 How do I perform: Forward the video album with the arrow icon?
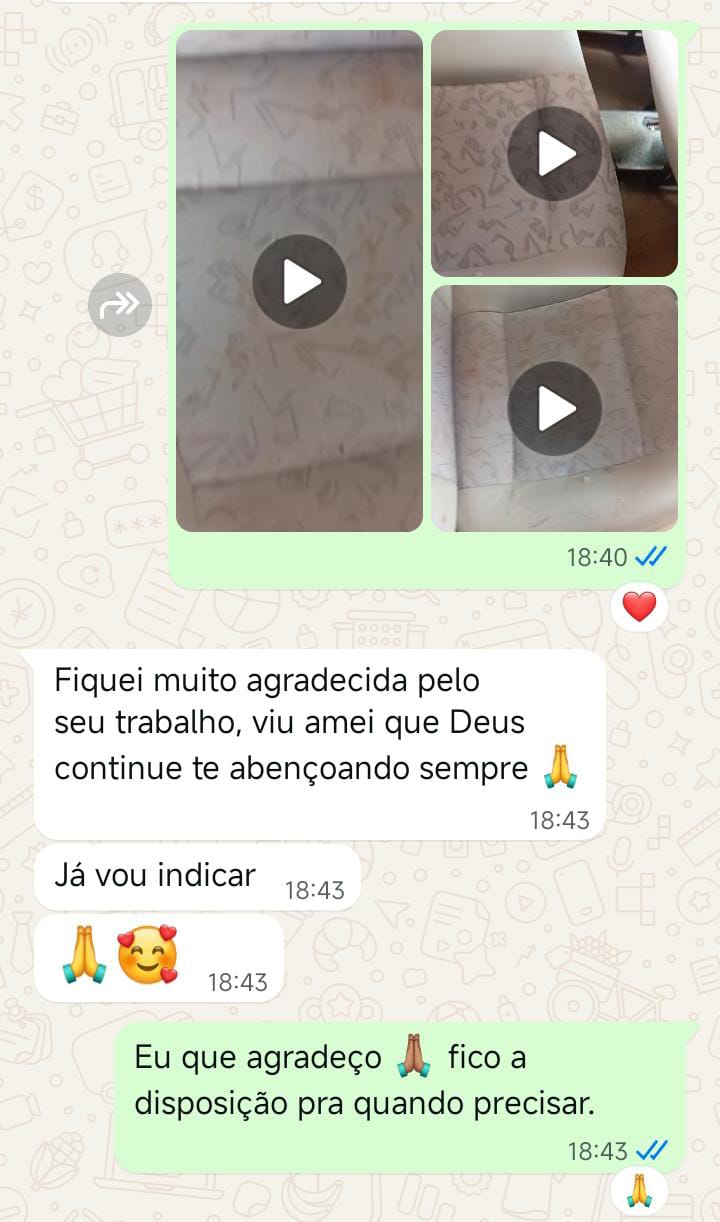120,304
